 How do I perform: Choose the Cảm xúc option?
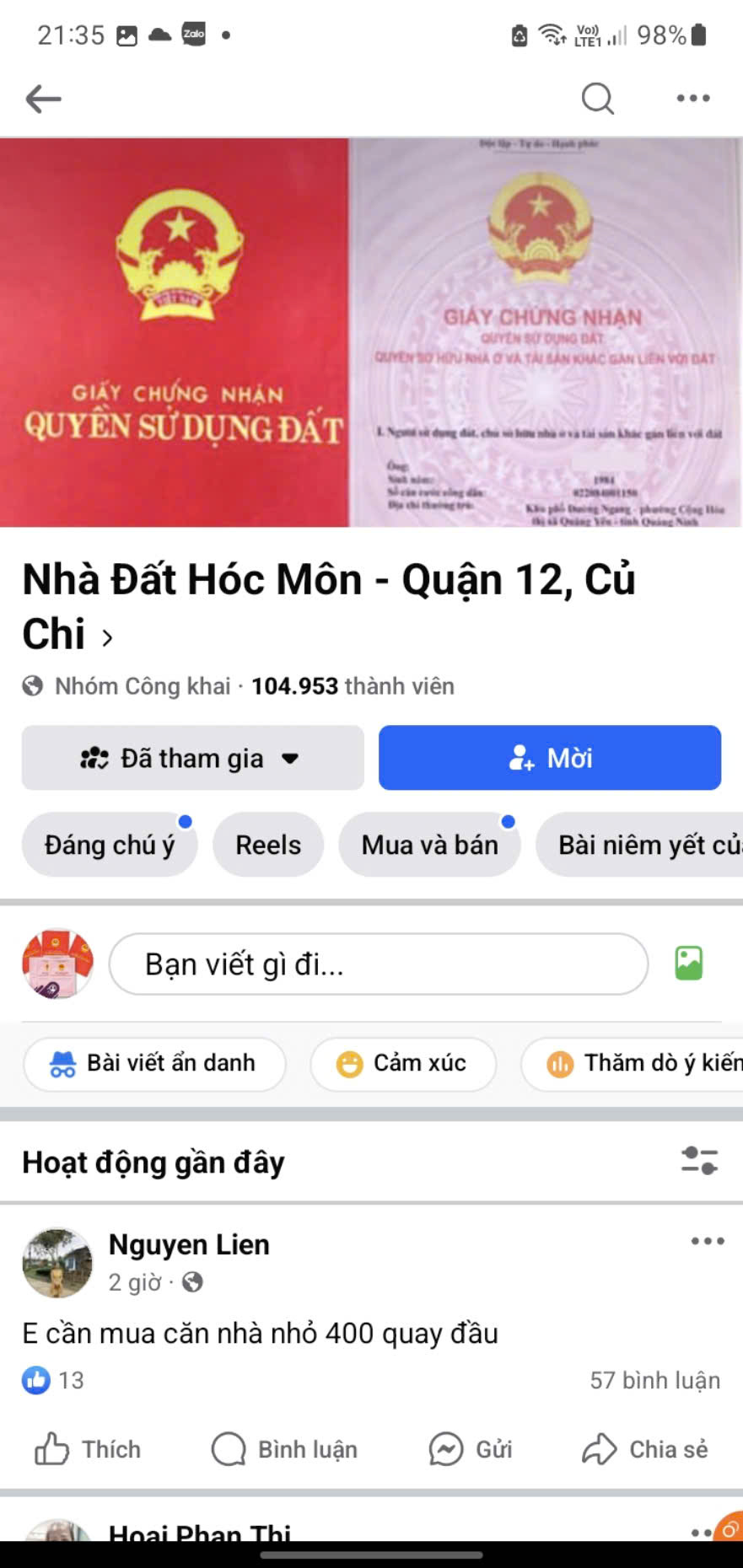coord(403,1063)
